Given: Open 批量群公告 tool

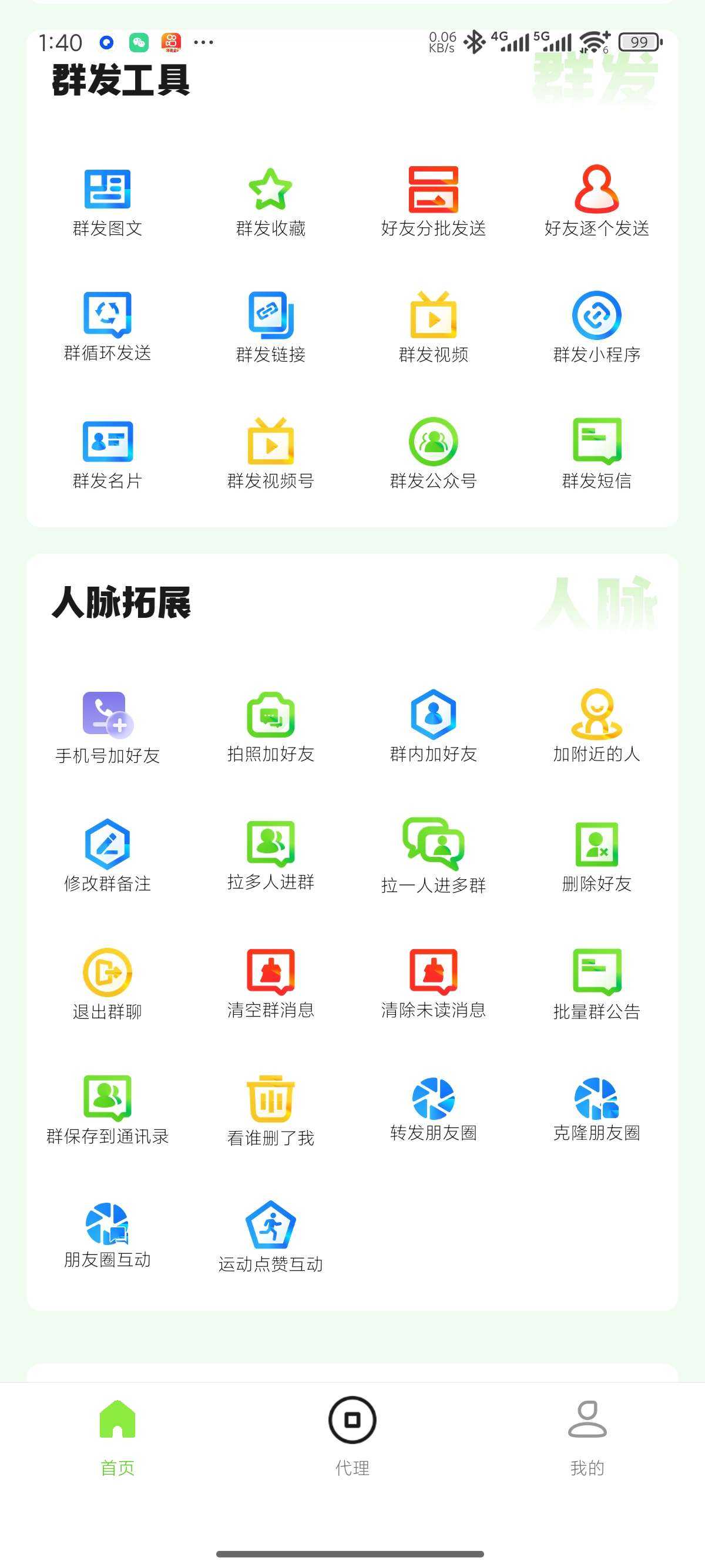Looking at the screenshot, I should pyautogui.click(x=596, y=984).
